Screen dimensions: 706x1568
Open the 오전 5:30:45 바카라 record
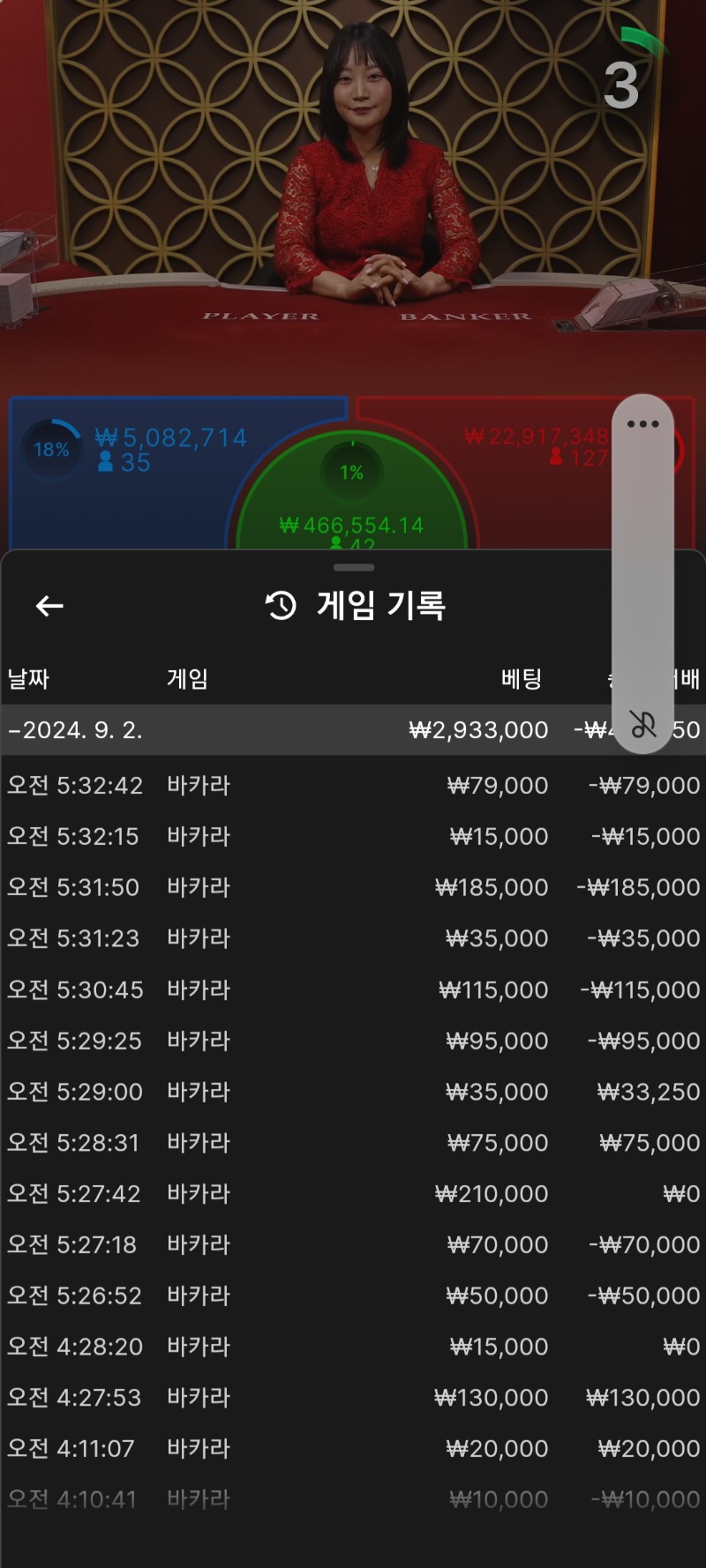(x=353, y=989)
